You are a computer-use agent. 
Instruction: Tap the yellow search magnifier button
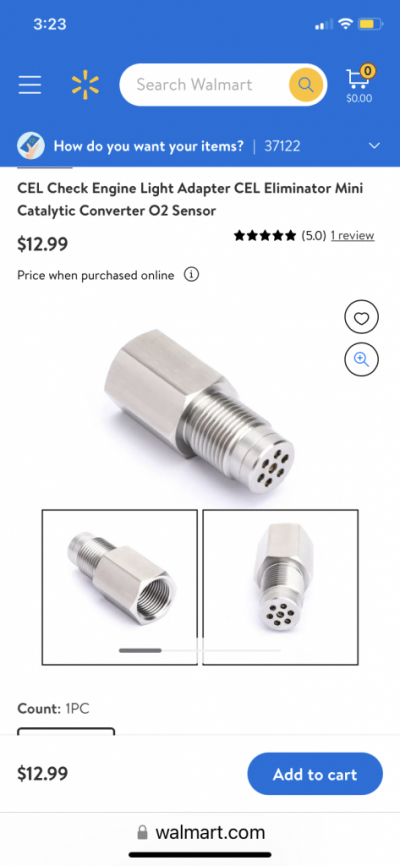306,85
